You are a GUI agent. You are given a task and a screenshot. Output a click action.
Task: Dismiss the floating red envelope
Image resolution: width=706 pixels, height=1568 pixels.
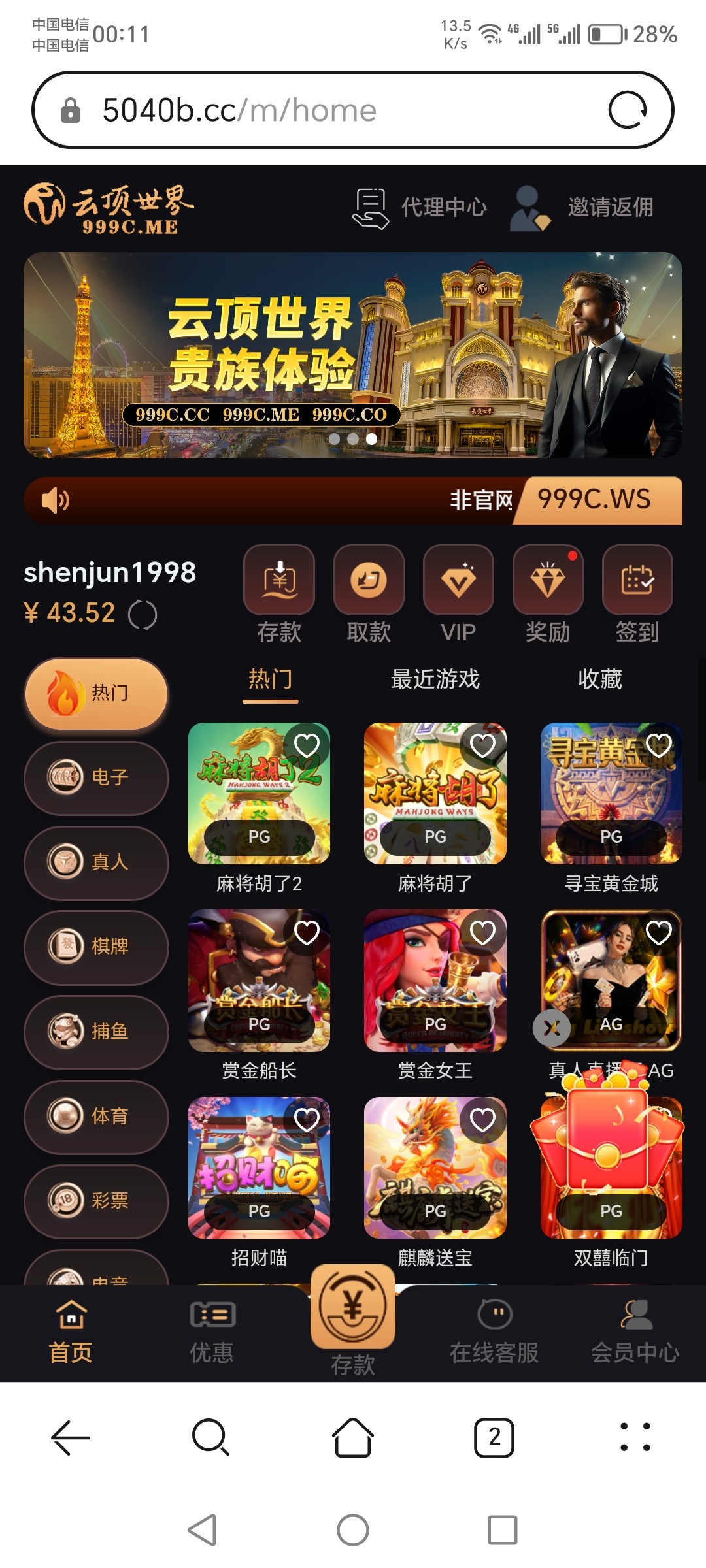[x=551, y=1028]
